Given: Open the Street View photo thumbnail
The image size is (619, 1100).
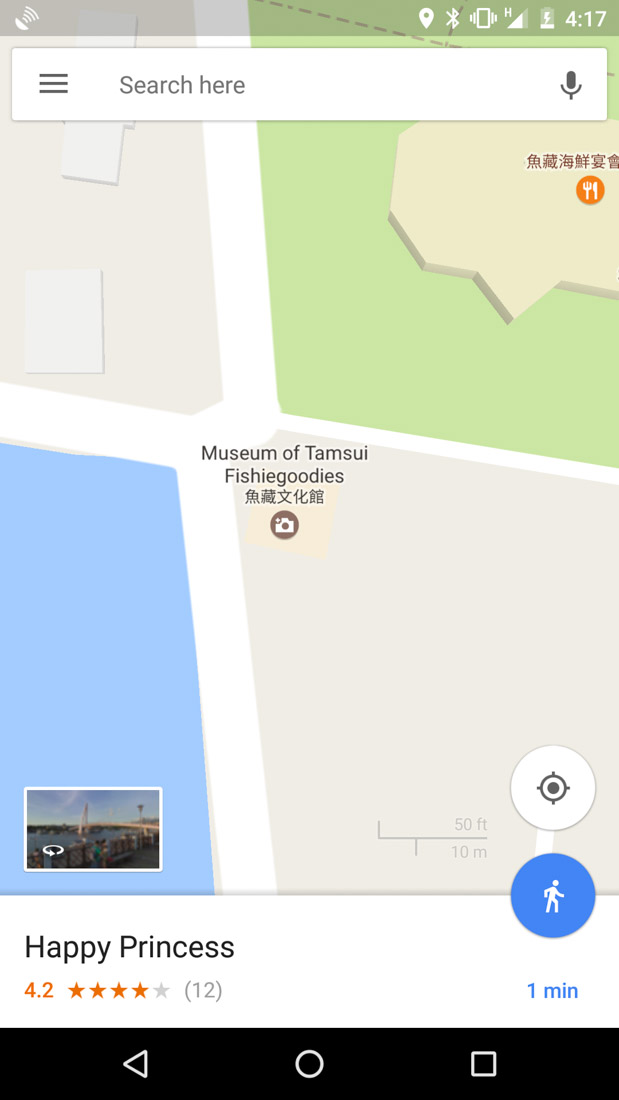Looking at the screenshot, I should coord(93,829).
